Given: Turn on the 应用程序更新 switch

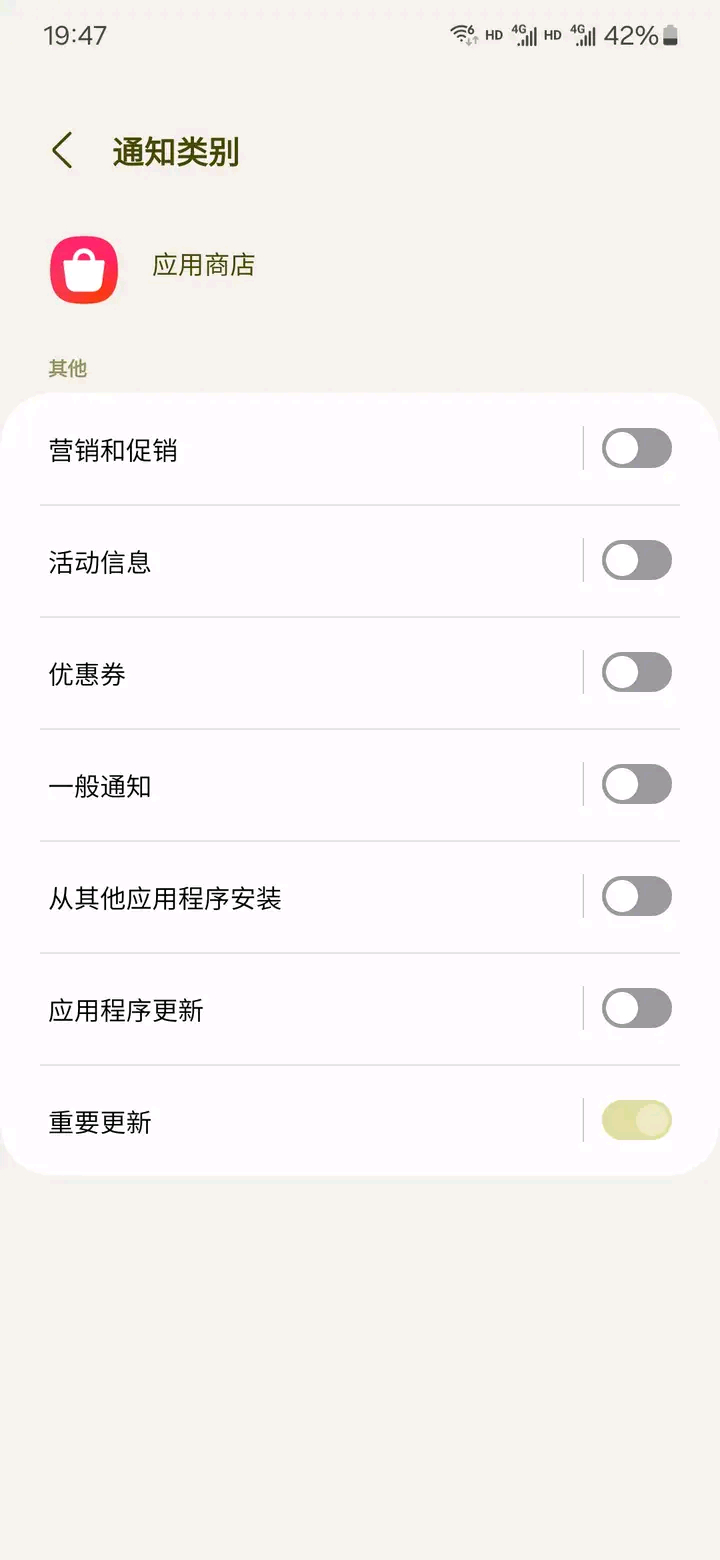Looking at the screenshot, I should pos(636,1009).
